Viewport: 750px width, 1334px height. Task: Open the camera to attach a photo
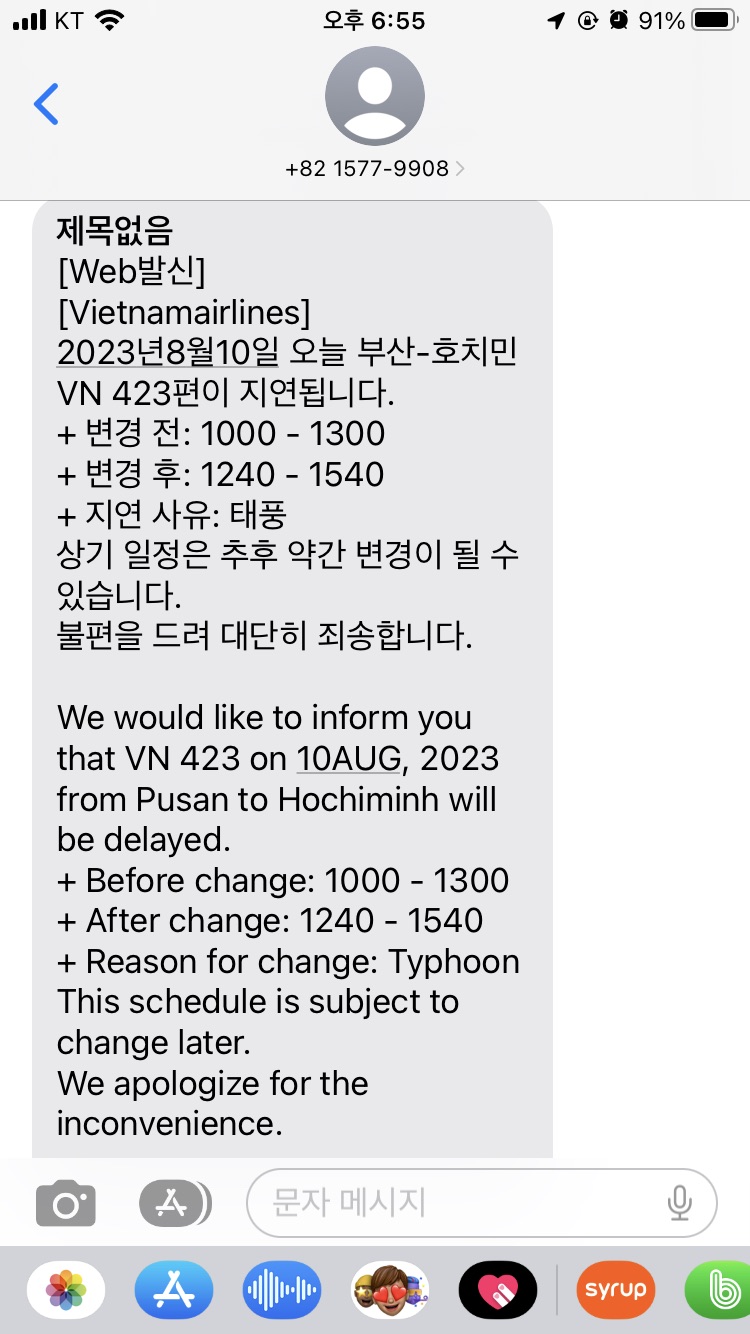coord(66,1203)
